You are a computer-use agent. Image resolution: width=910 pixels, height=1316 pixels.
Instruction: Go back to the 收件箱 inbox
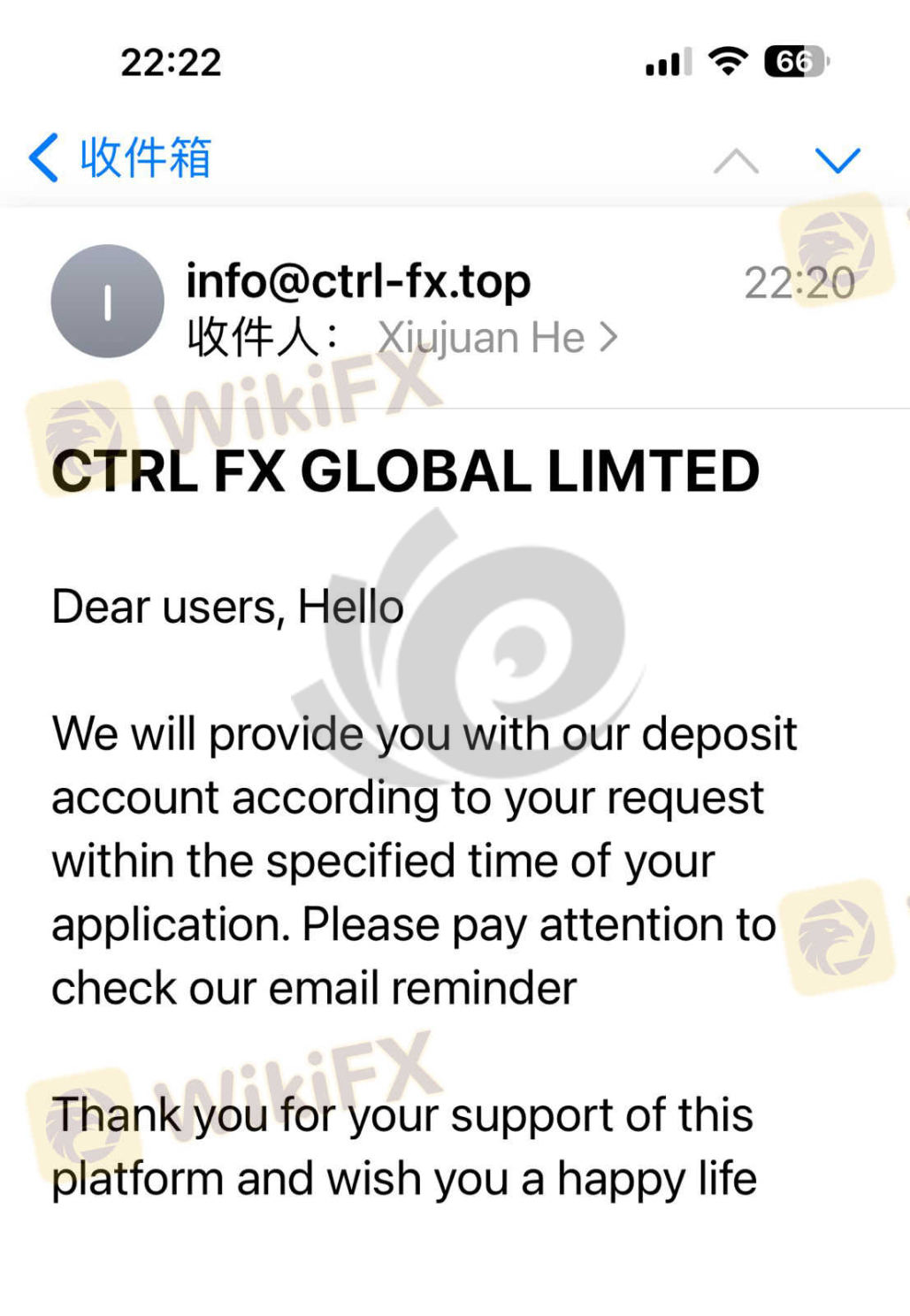tap(119, 158)
